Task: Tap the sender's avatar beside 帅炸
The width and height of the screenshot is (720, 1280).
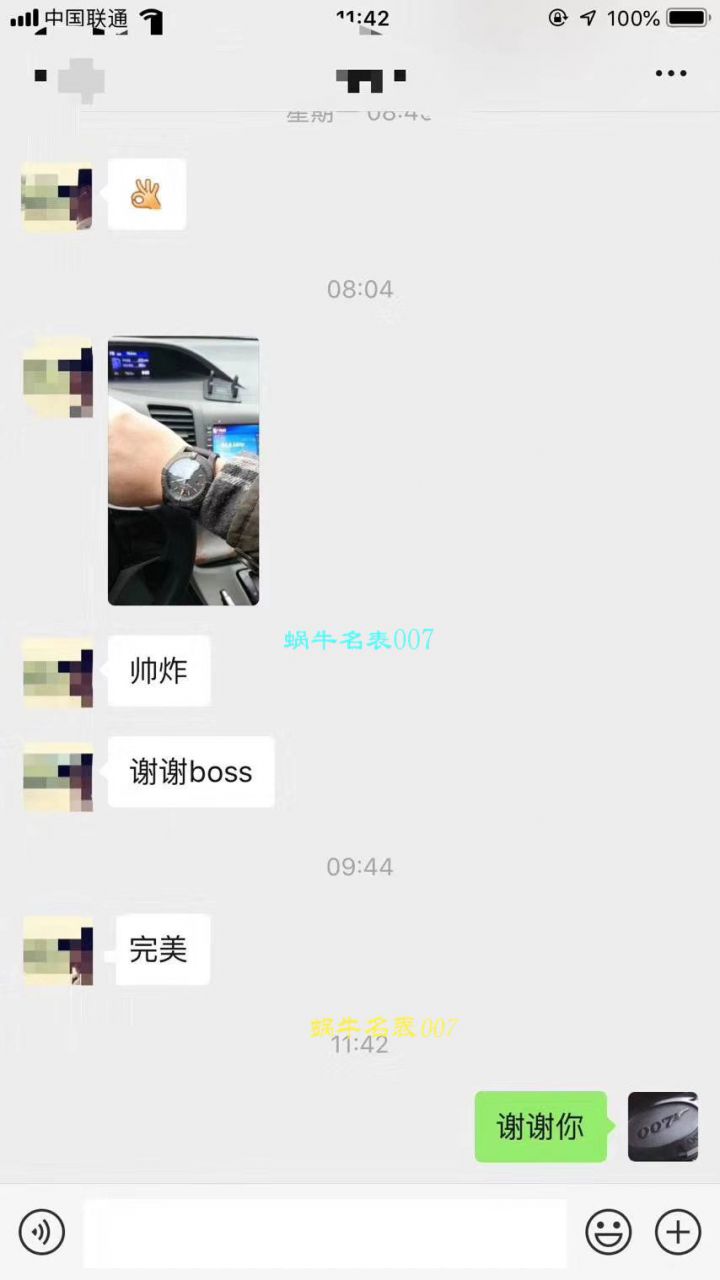Action: 56,672
